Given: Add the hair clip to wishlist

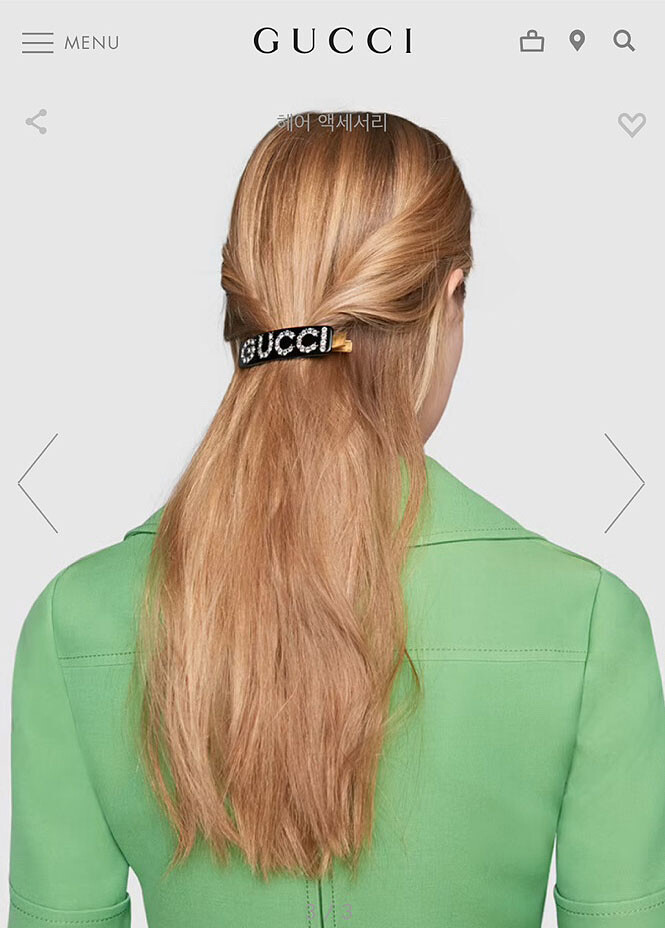Looking at the screenshot, I should pos(631,124).
